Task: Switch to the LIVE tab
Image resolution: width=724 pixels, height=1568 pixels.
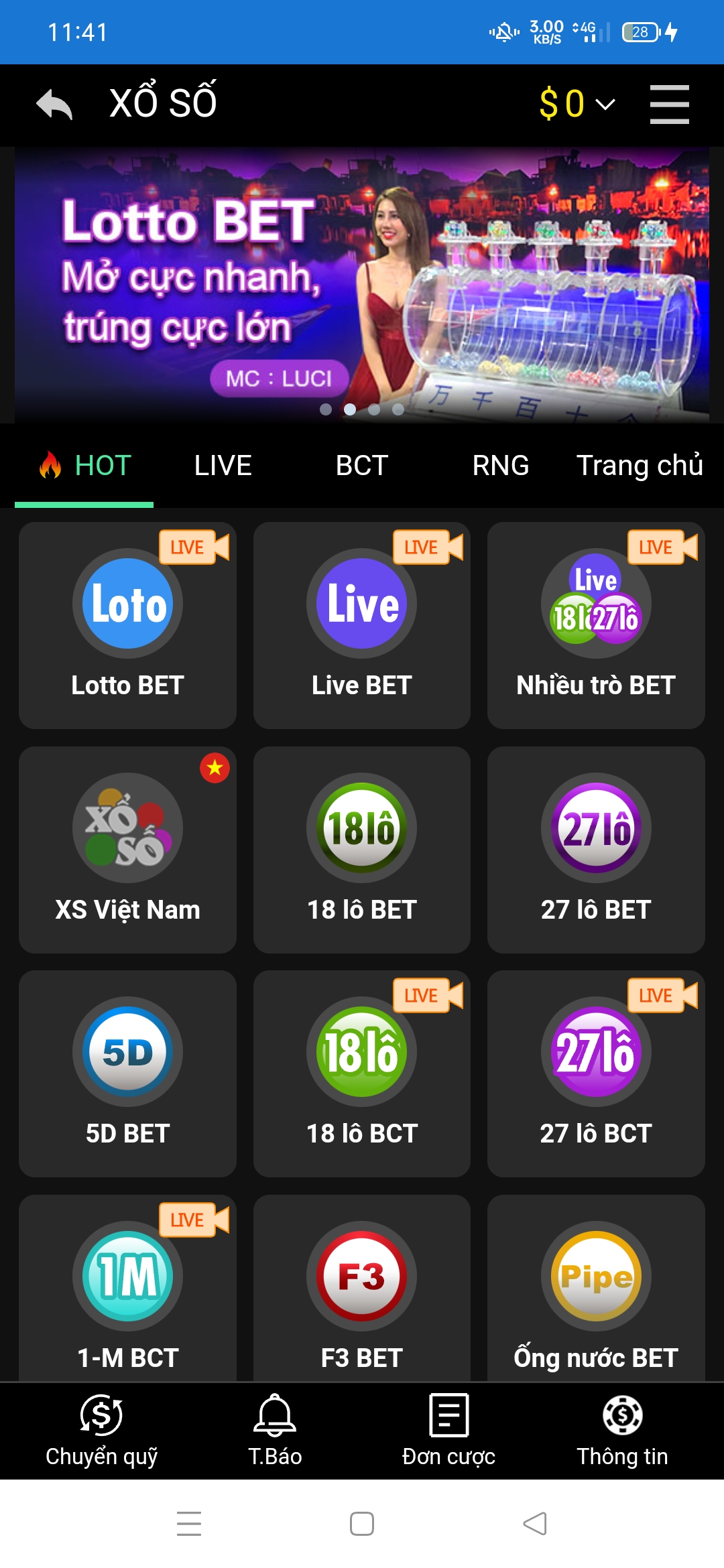Action: click(x=223, y=466)
